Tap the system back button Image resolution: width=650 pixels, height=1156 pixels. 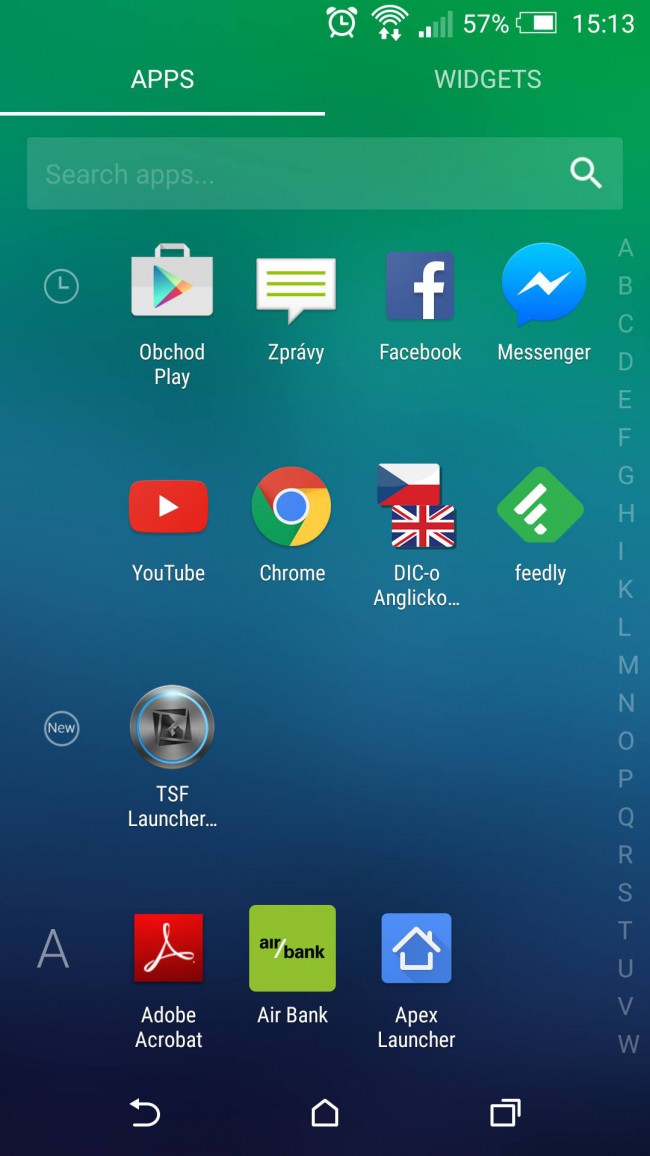[145, 1113]
